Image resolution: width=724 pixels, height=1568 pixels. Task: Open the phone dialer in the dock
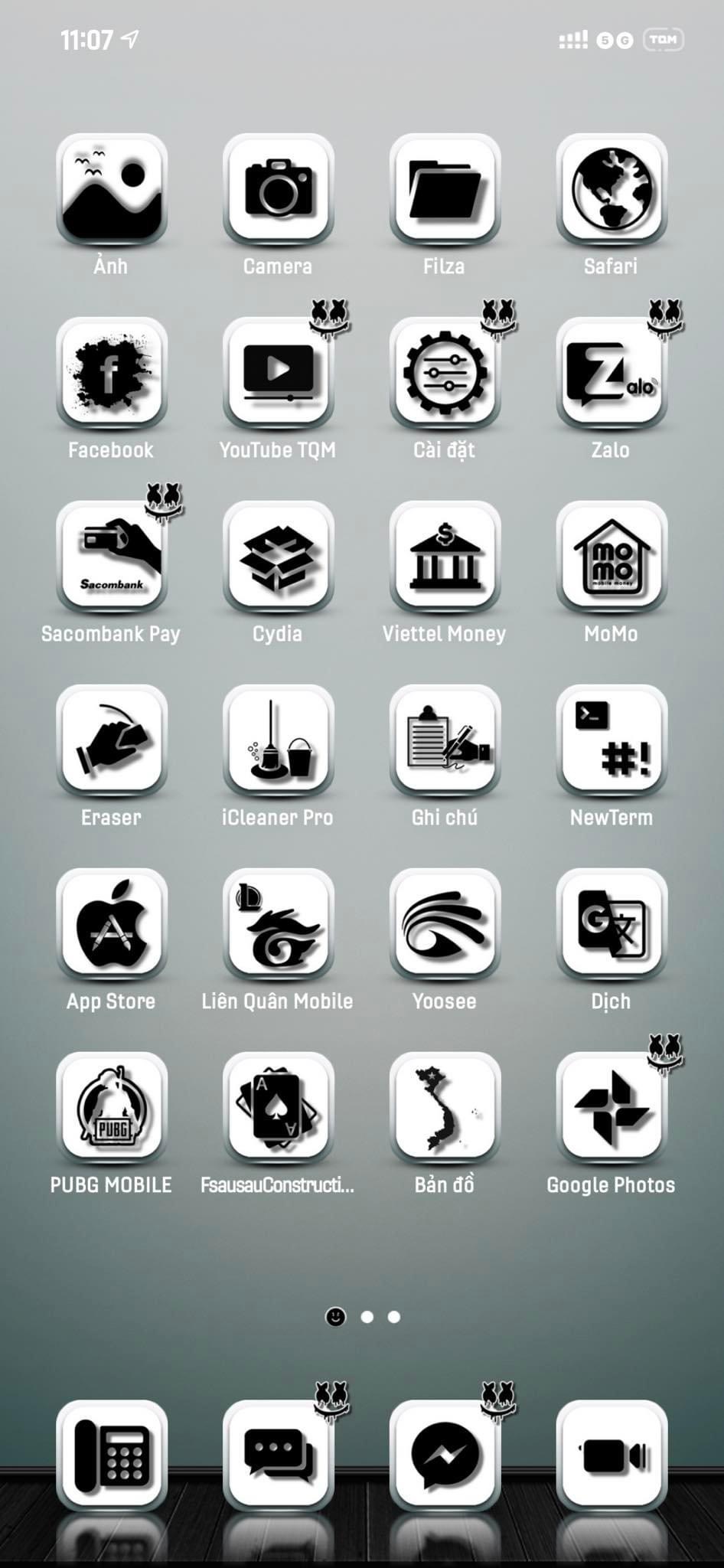coord(111,1456)
